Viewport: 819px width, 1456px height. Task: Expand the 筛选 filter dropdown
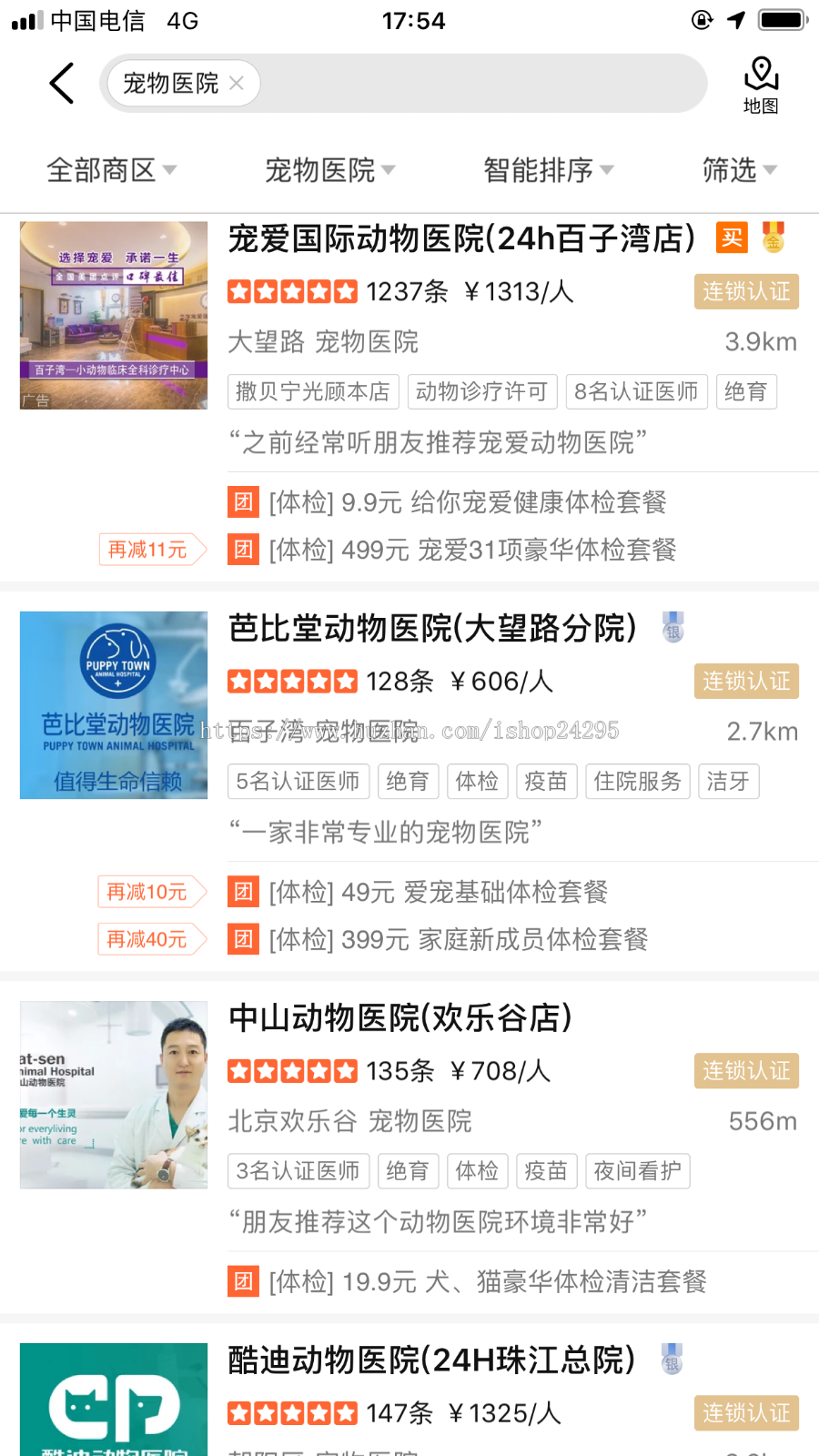coord(739,170)
